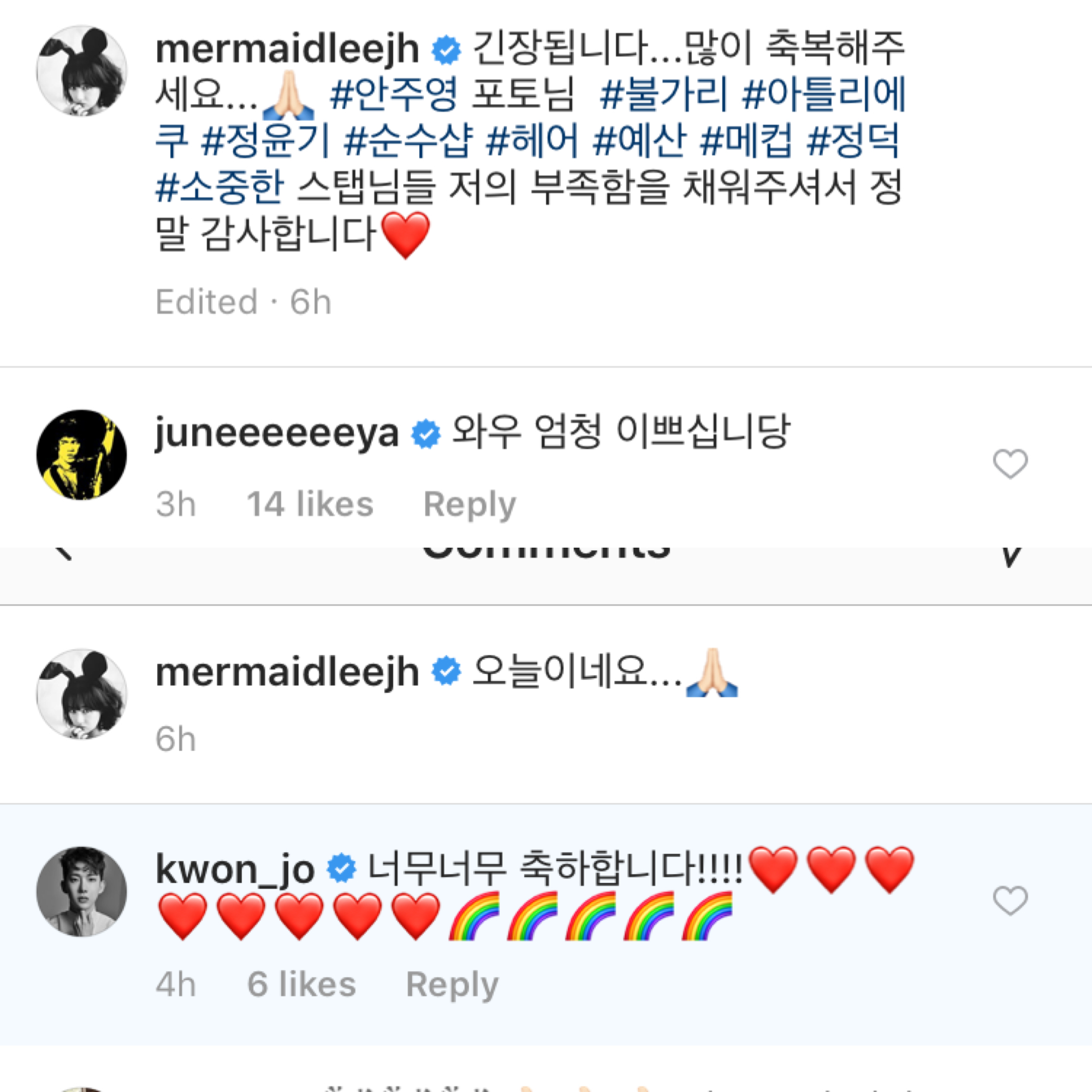
Task: Reply to kwon_jo's comment
Action: click(x=452, y=984)
